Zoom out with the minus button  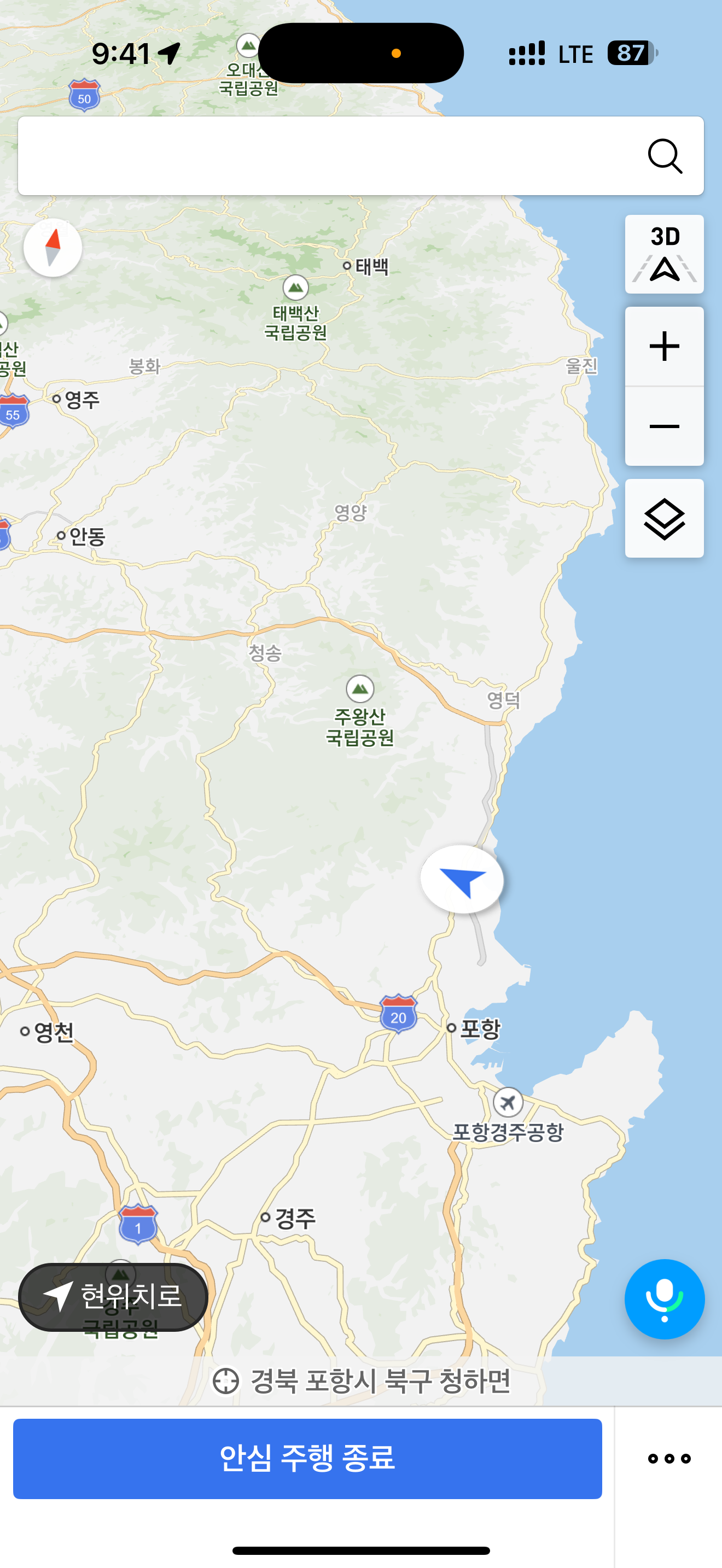[664, 426]
